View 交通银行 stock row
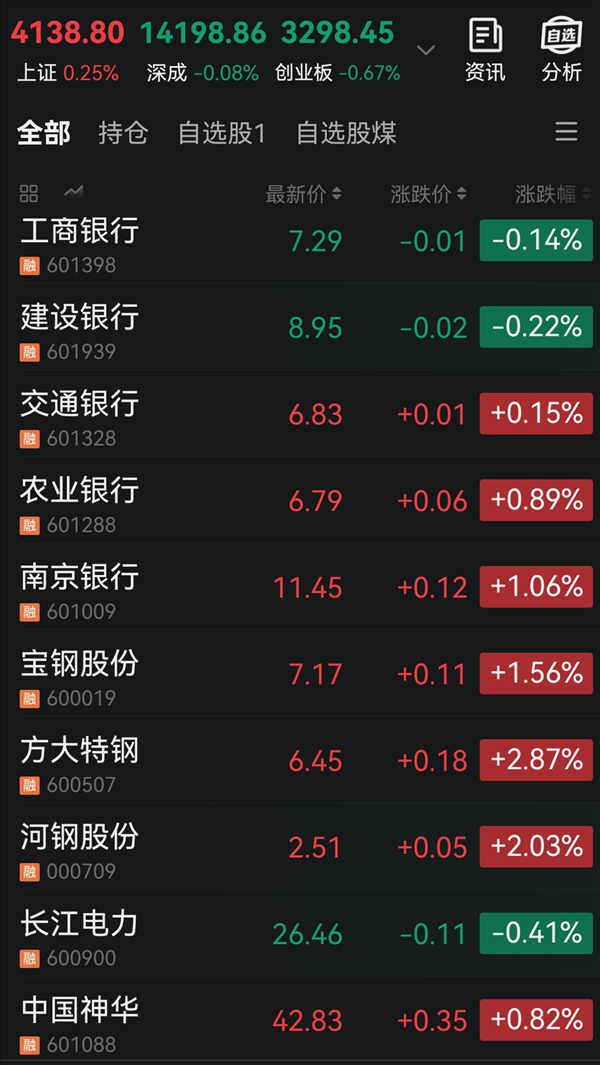The height and width of the screenshot is (1065, 600). (x=80, y=415)
